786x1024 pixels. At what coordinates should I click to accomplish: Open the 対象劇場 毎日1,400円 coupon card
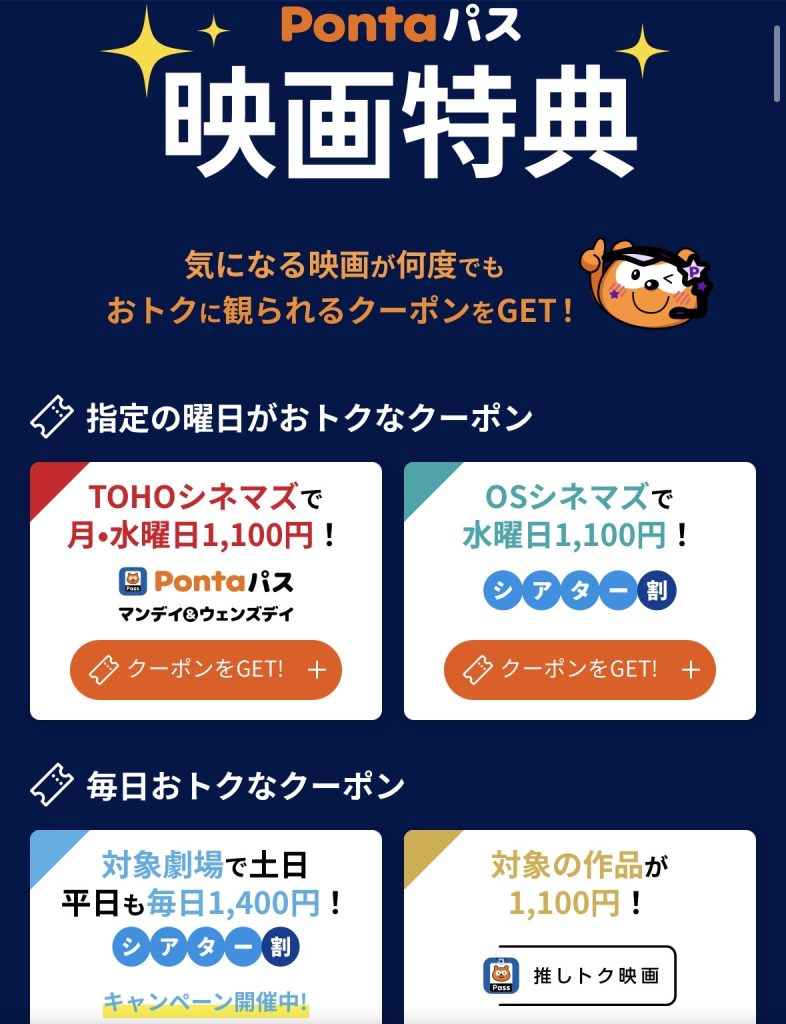[206, 927]
